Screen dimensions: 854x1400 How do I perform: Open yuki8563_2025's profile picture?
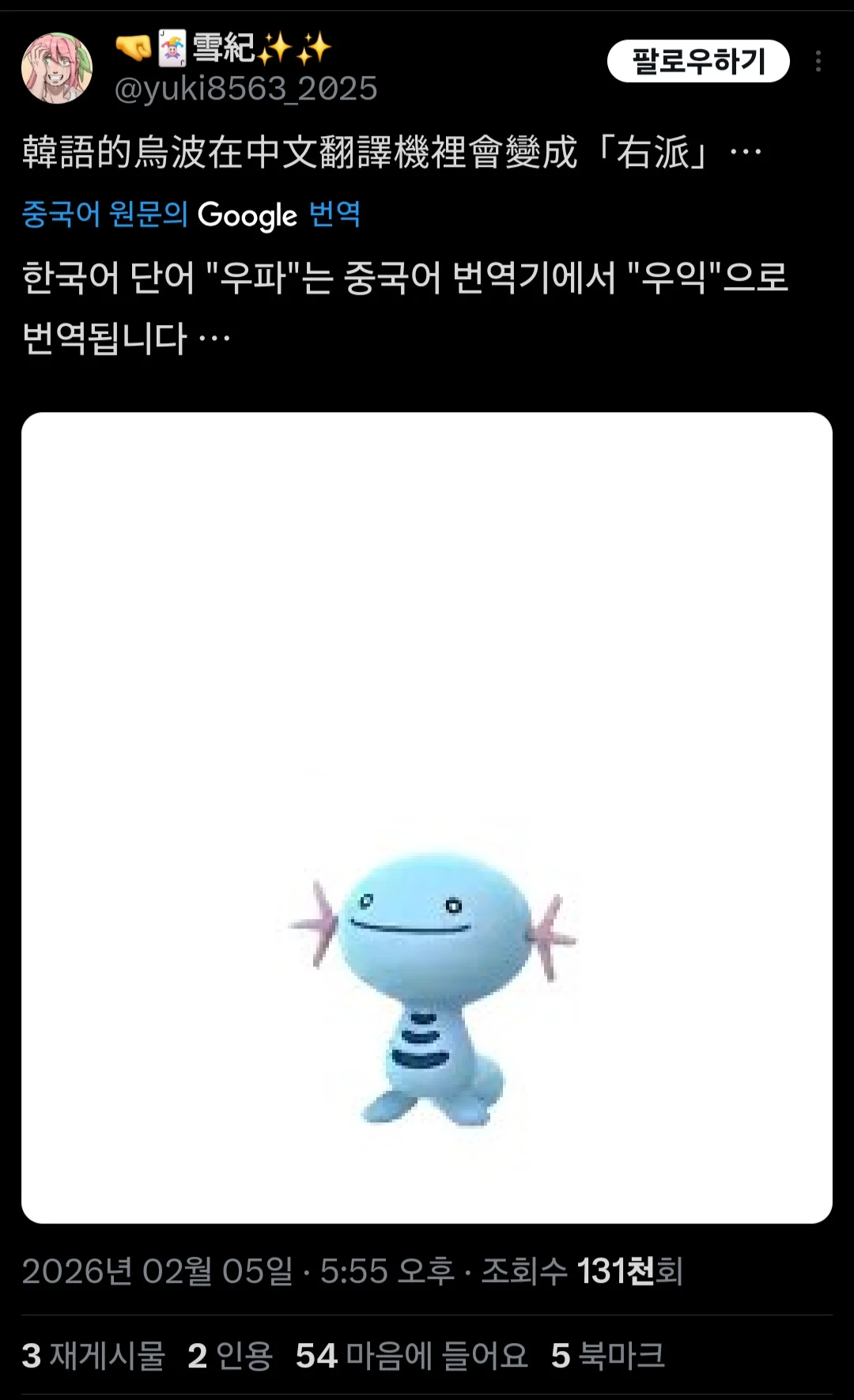pos(56,68)
